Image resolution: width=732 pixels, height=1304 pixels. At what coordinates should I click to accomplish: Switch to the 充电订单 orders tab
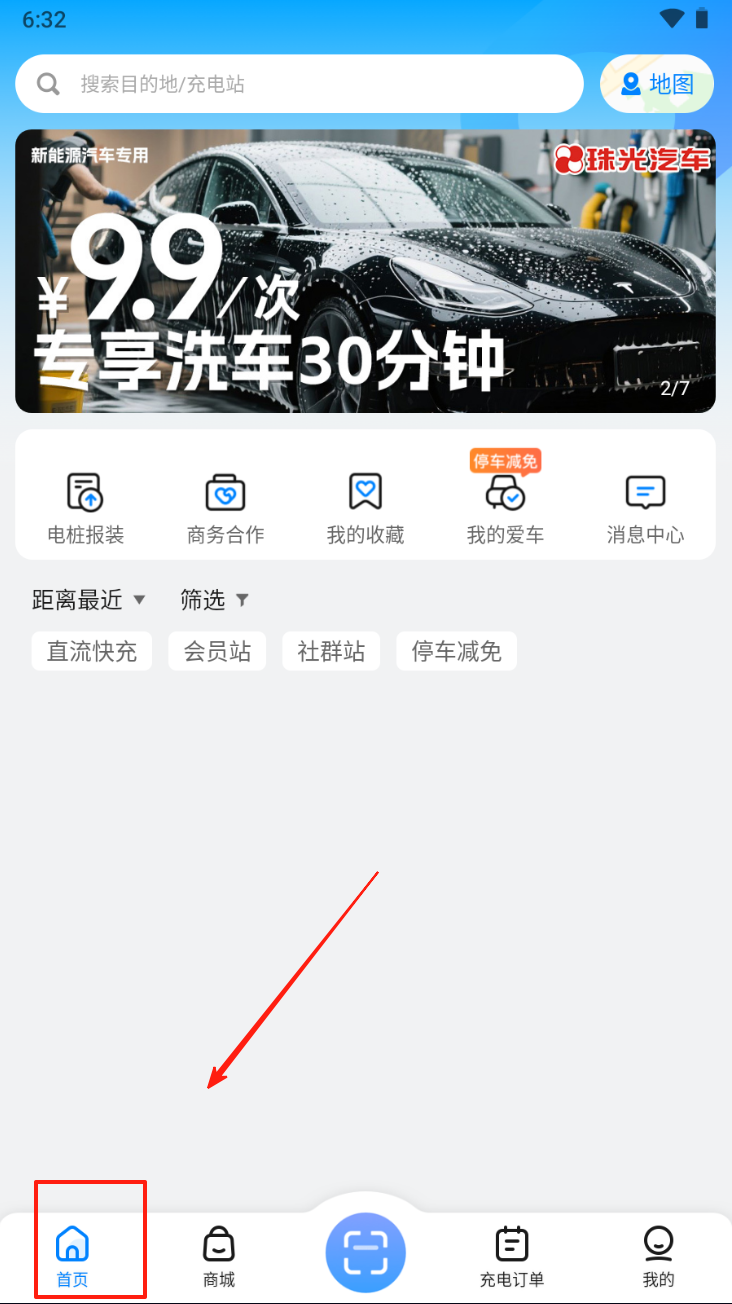pos(512,1256)
